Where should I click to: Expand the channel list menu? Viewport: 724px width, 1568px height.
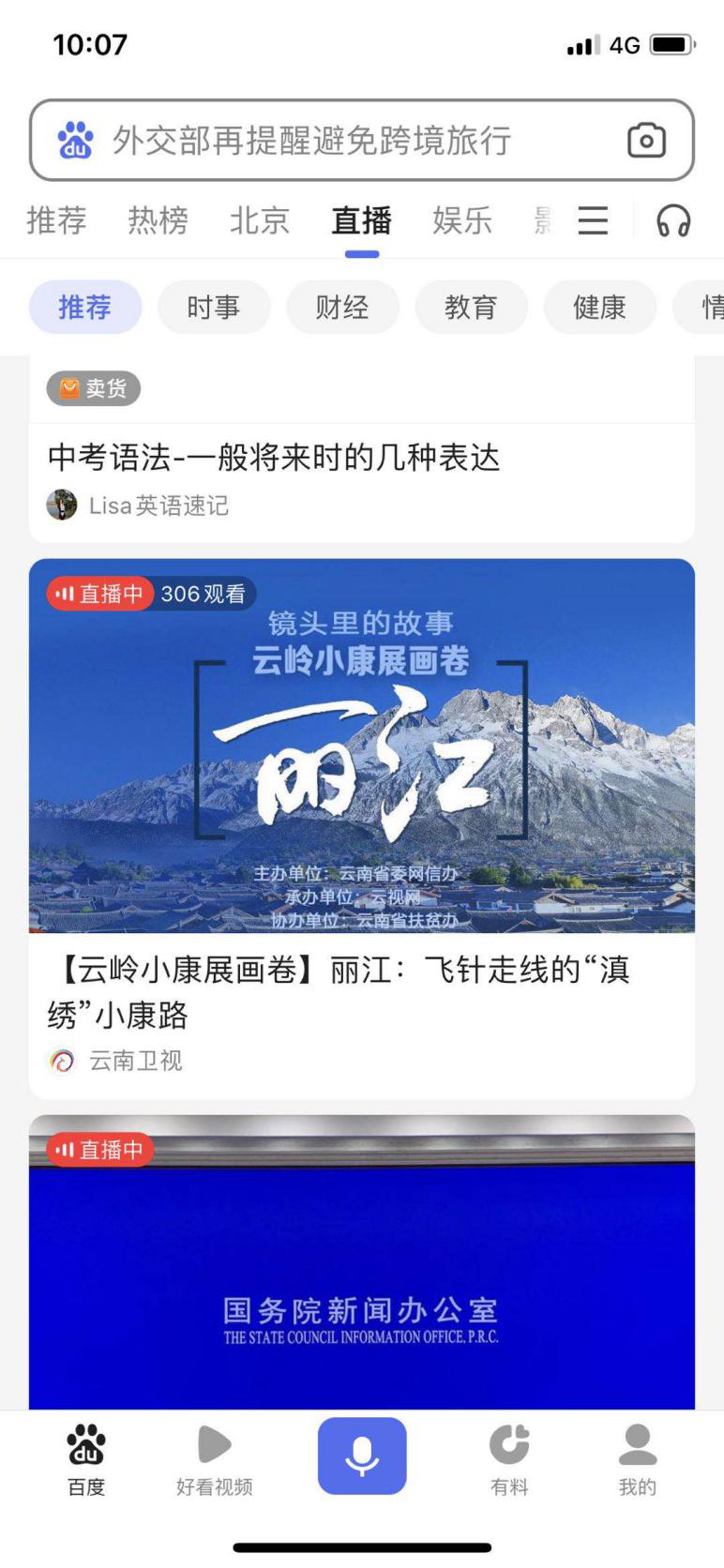[593, 221]
